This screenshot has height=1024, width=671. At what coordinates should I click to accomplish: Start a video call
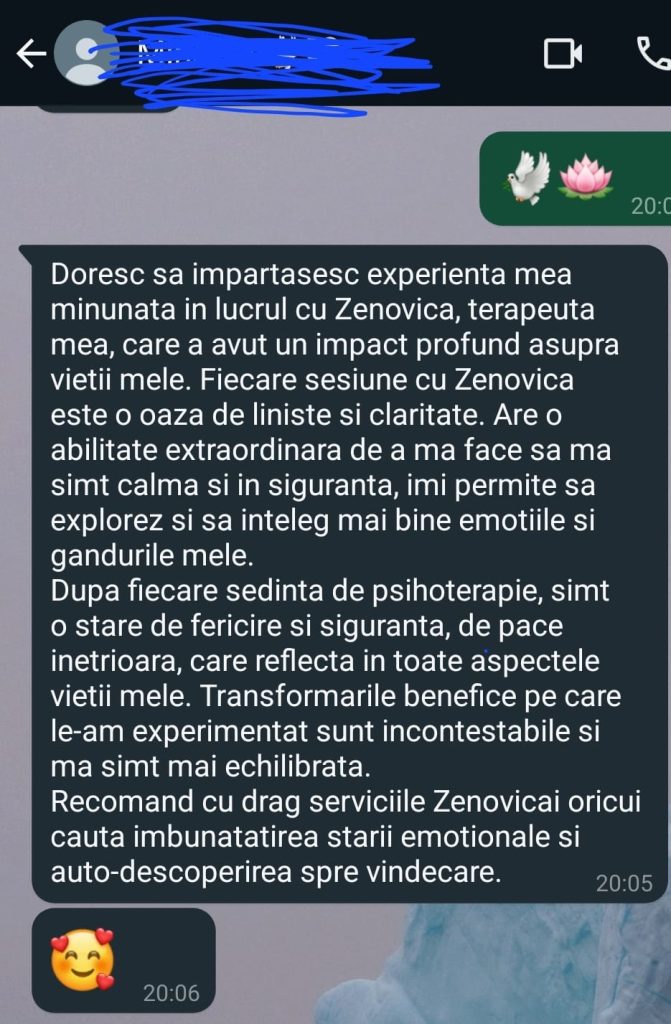click(x=563, y=54)
